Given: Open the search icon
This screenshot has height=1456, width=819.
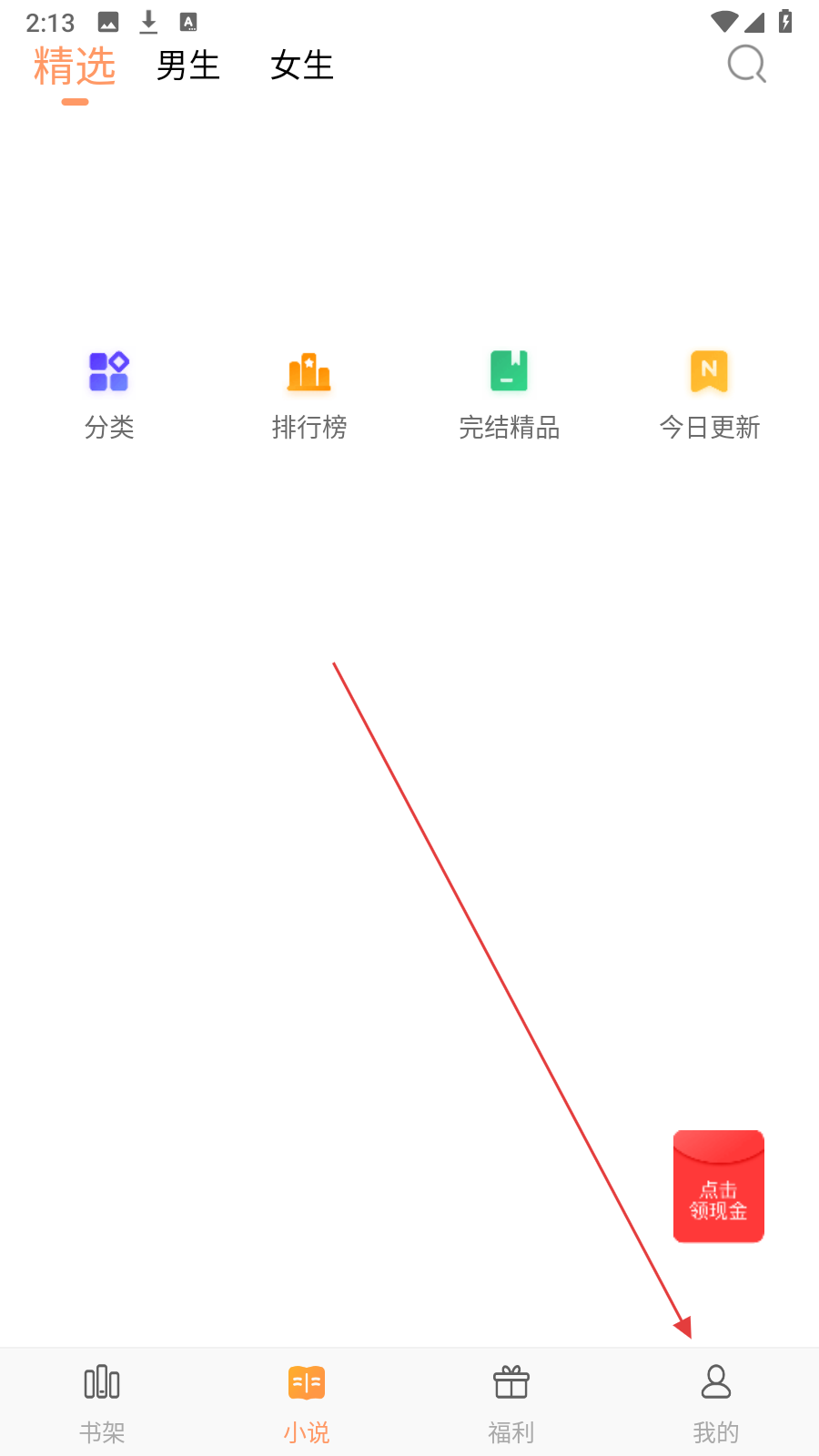Looking at the screenshot, I should pyautogui.click(x=747, y=65).
